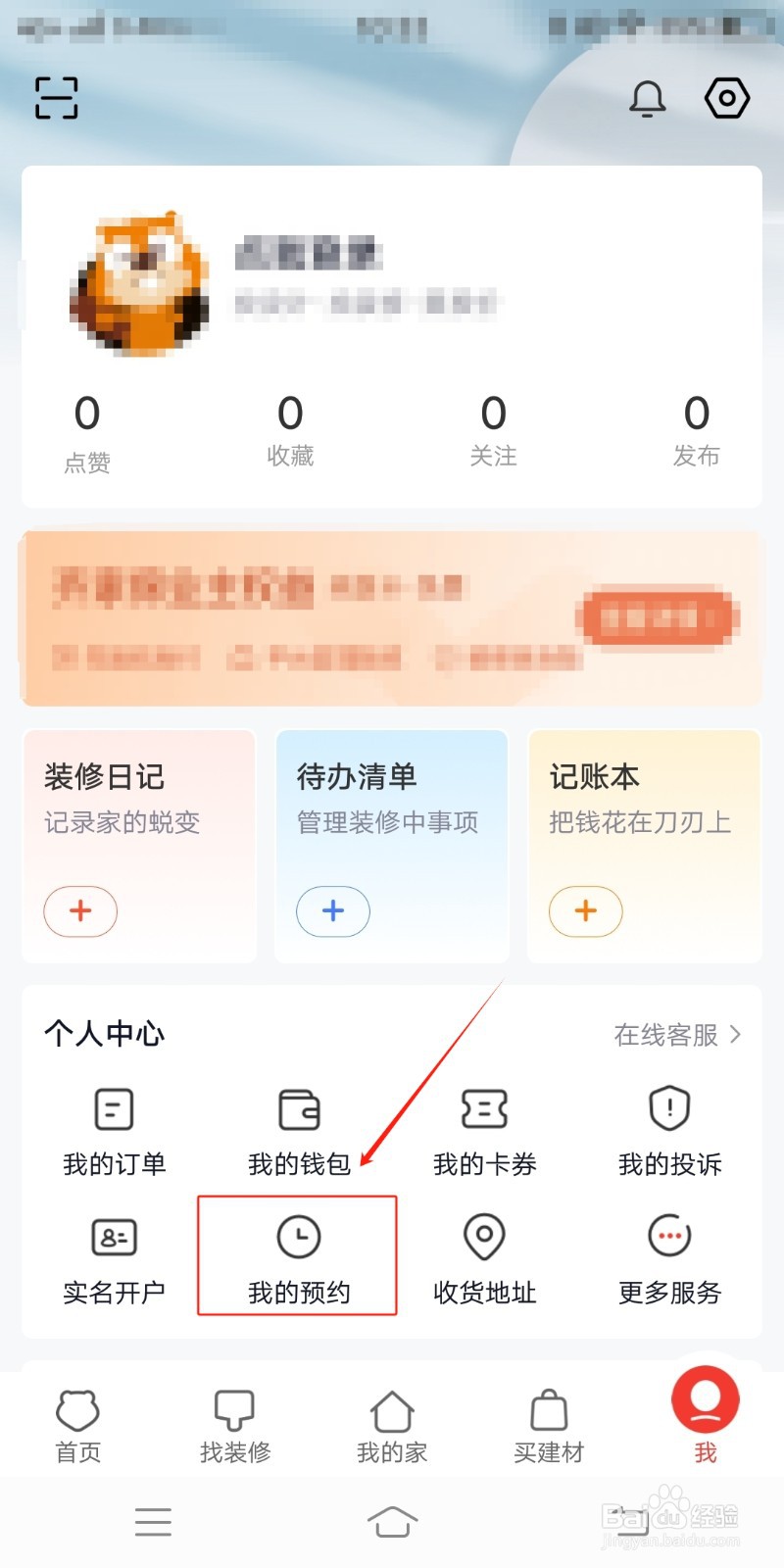Add a task to 待办清单
784x1568 pixels.
333,911
